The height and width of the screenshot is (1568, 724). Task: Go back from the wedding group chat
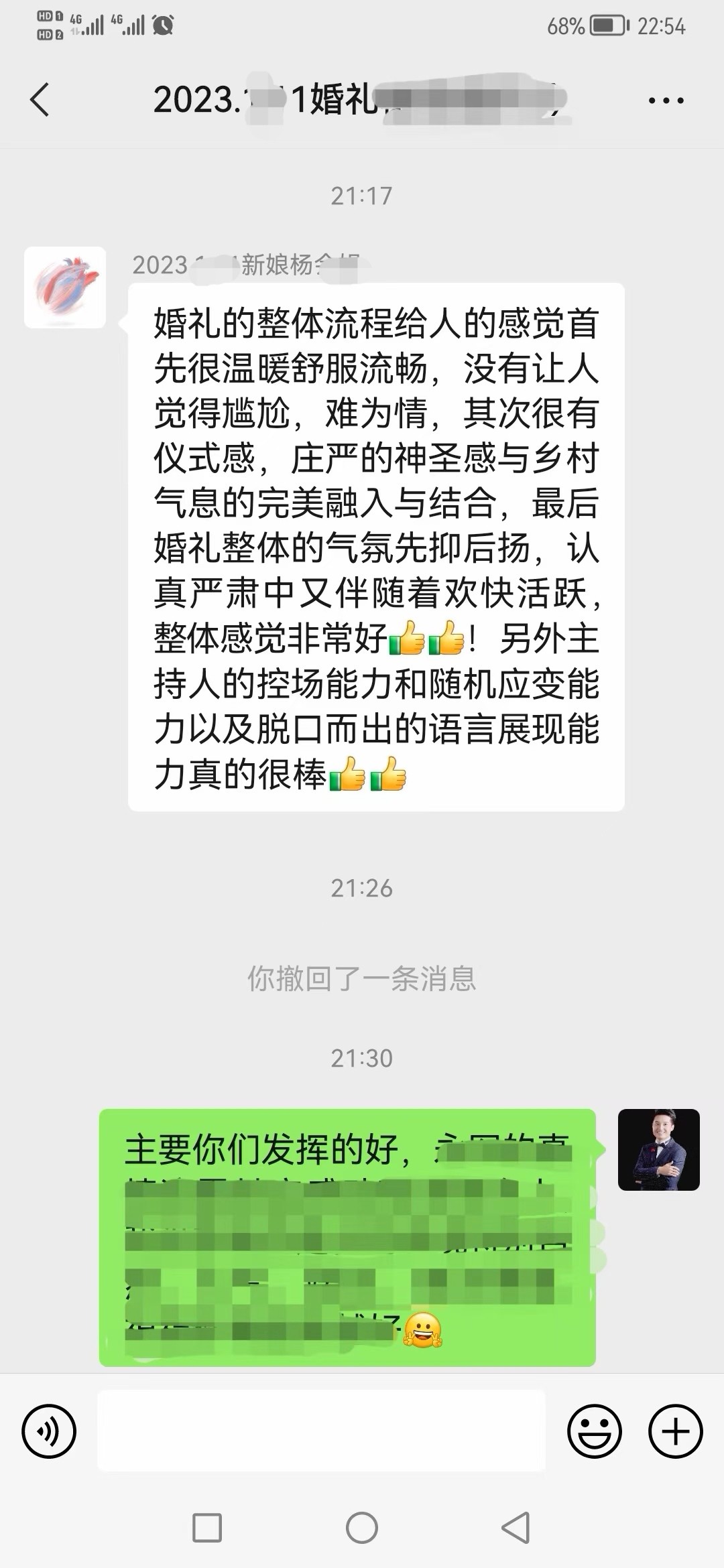(x=40, y=100)
